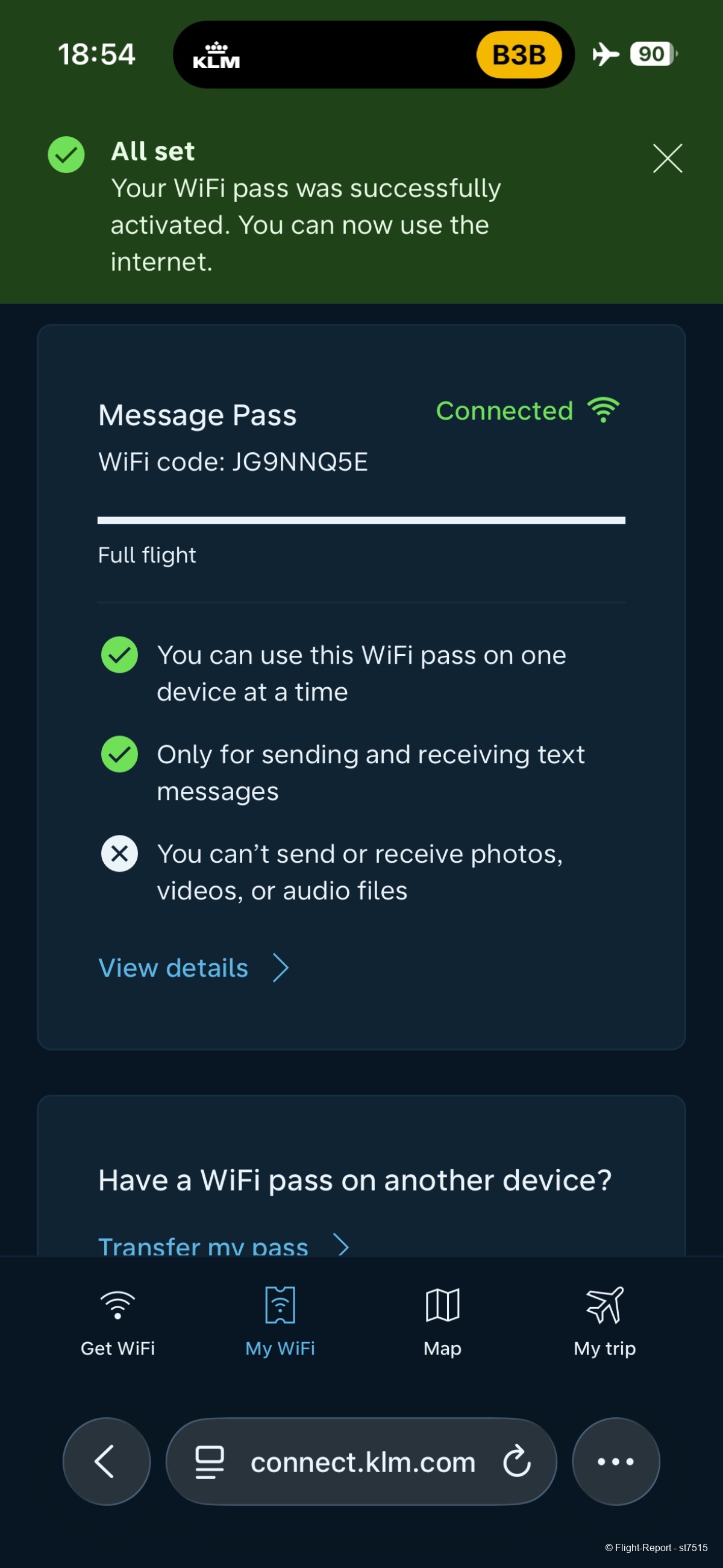Dismiss the All set notification banner
Screen dimensions: 723x1568
click(667, 159)
